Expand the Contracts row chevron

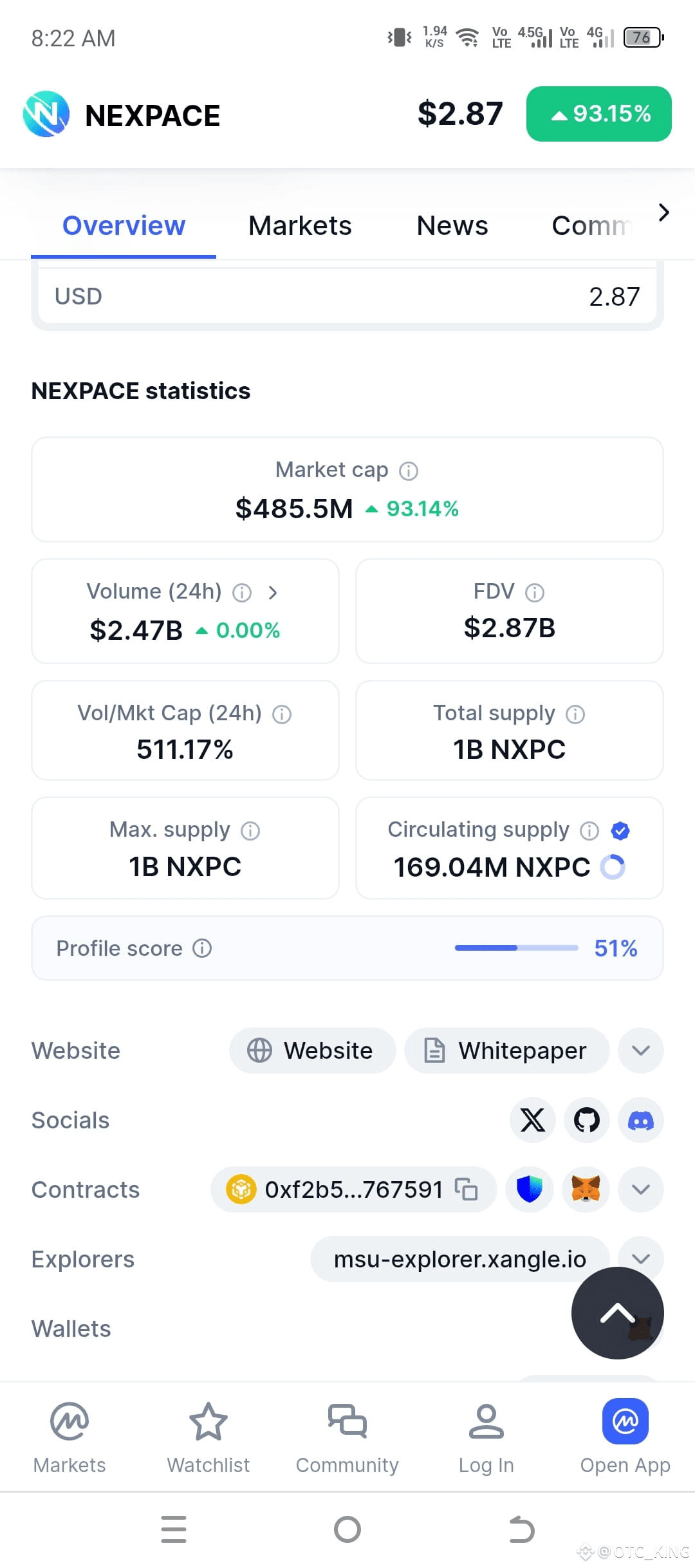640,1190
